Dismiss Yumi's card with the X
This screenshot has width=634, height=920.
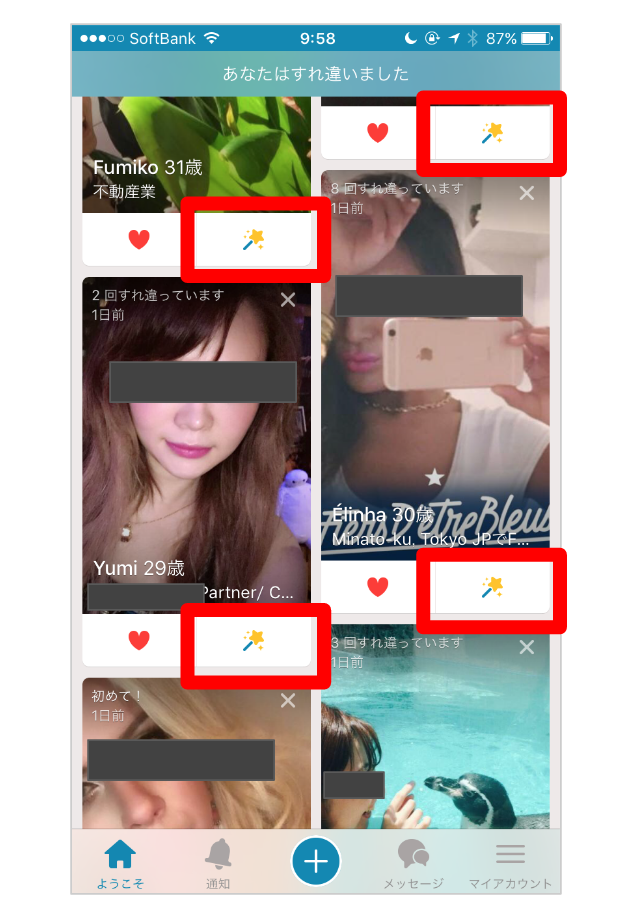pyautogui.click(x=288, y=300)
